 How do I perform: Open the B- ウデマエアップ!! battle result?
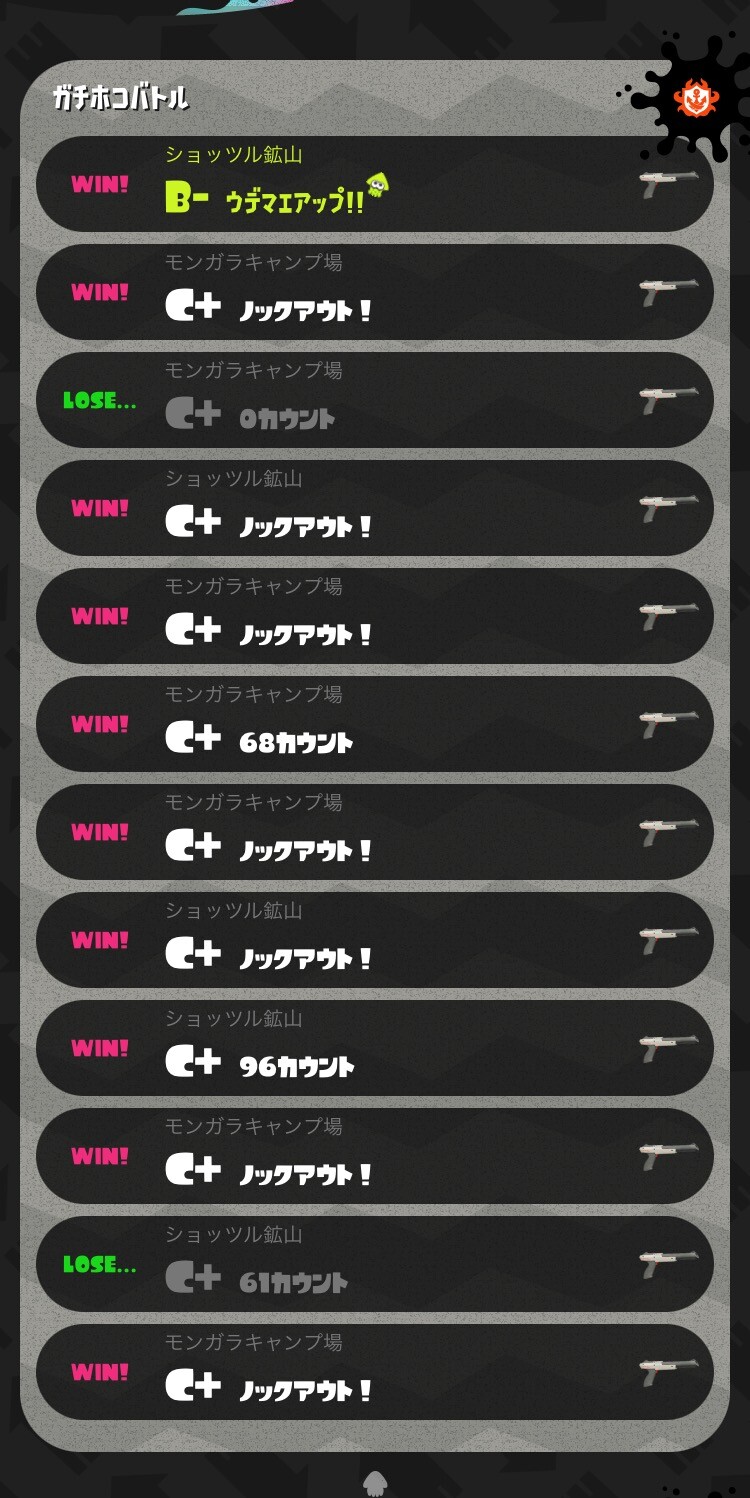click(x=375, y=184)
